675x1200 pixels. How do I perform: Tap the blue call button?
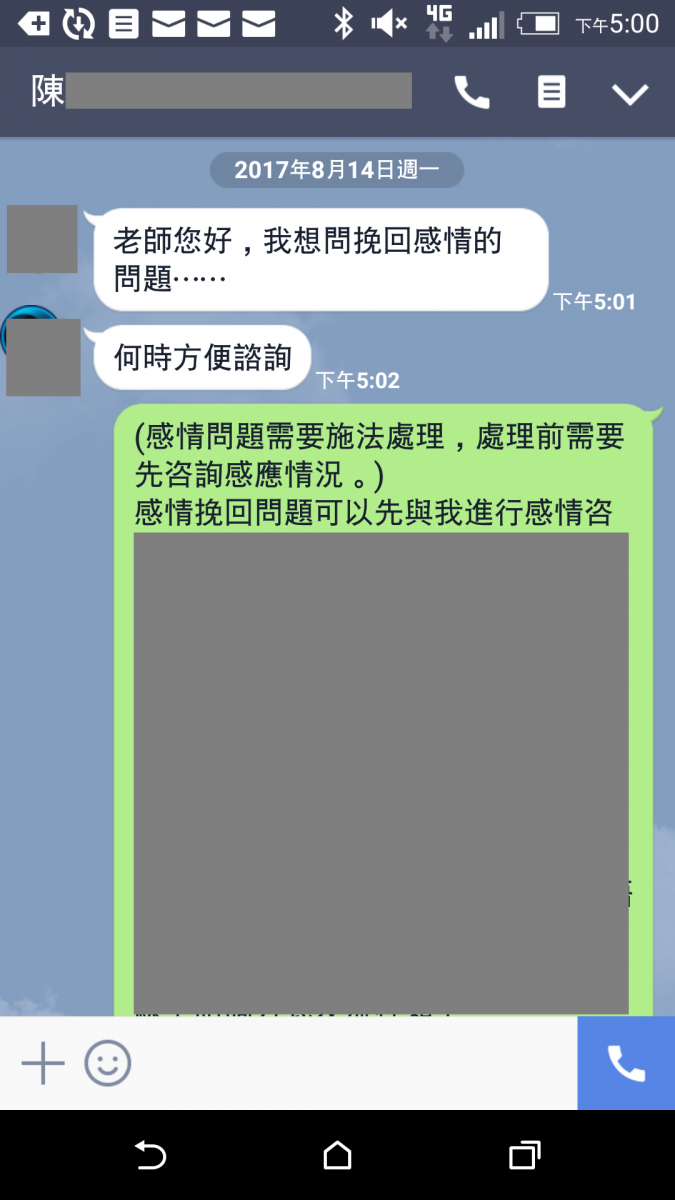point(626,1063)
